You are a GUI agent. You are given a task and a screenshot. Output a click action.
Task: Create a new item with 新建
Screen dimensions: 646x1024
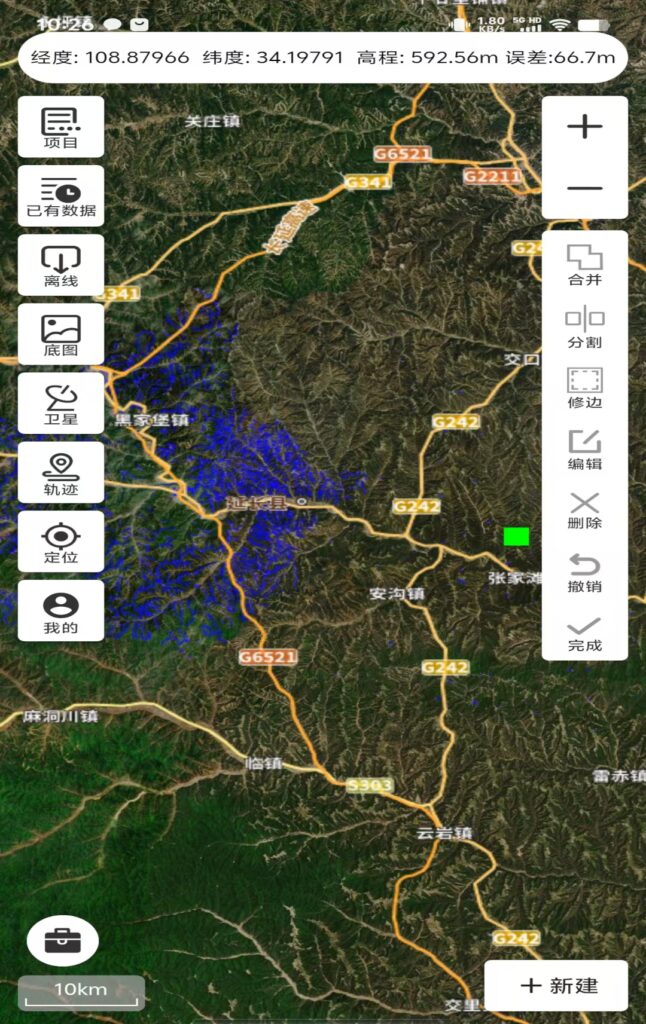tap(557, 985)
